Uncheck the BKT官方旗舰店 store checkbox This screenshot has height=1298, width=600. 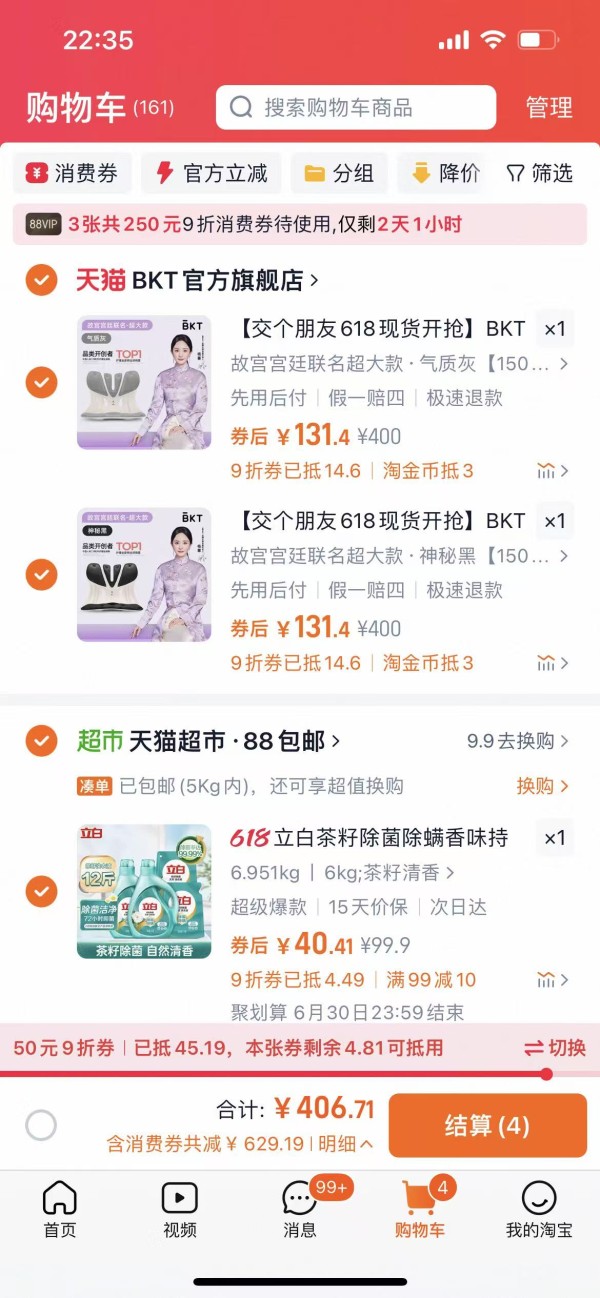point(41,280)
